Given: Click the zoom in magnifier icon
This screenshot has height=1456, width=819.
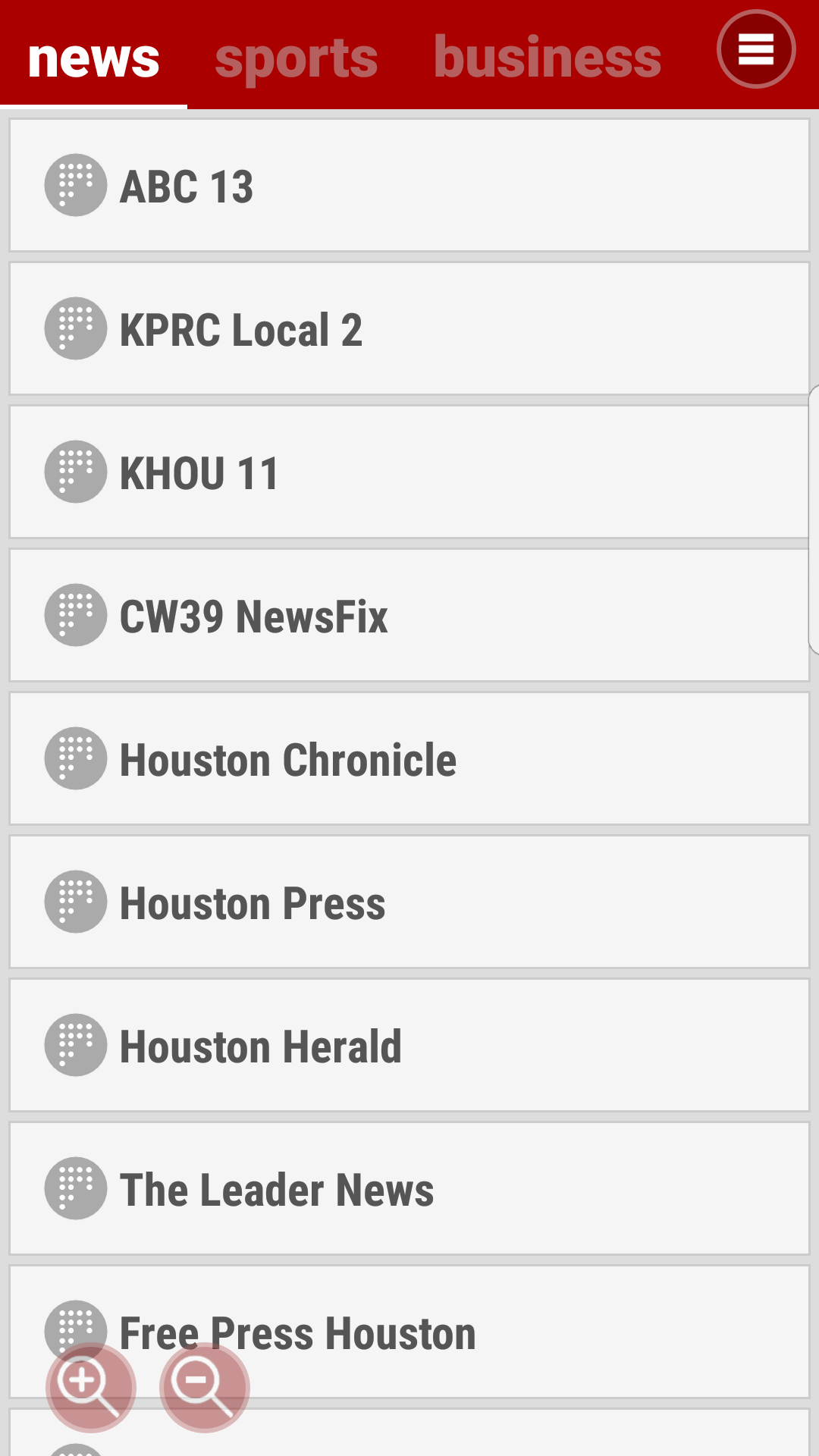Looking at the screenshot, I should click(x=89, y=1388).
